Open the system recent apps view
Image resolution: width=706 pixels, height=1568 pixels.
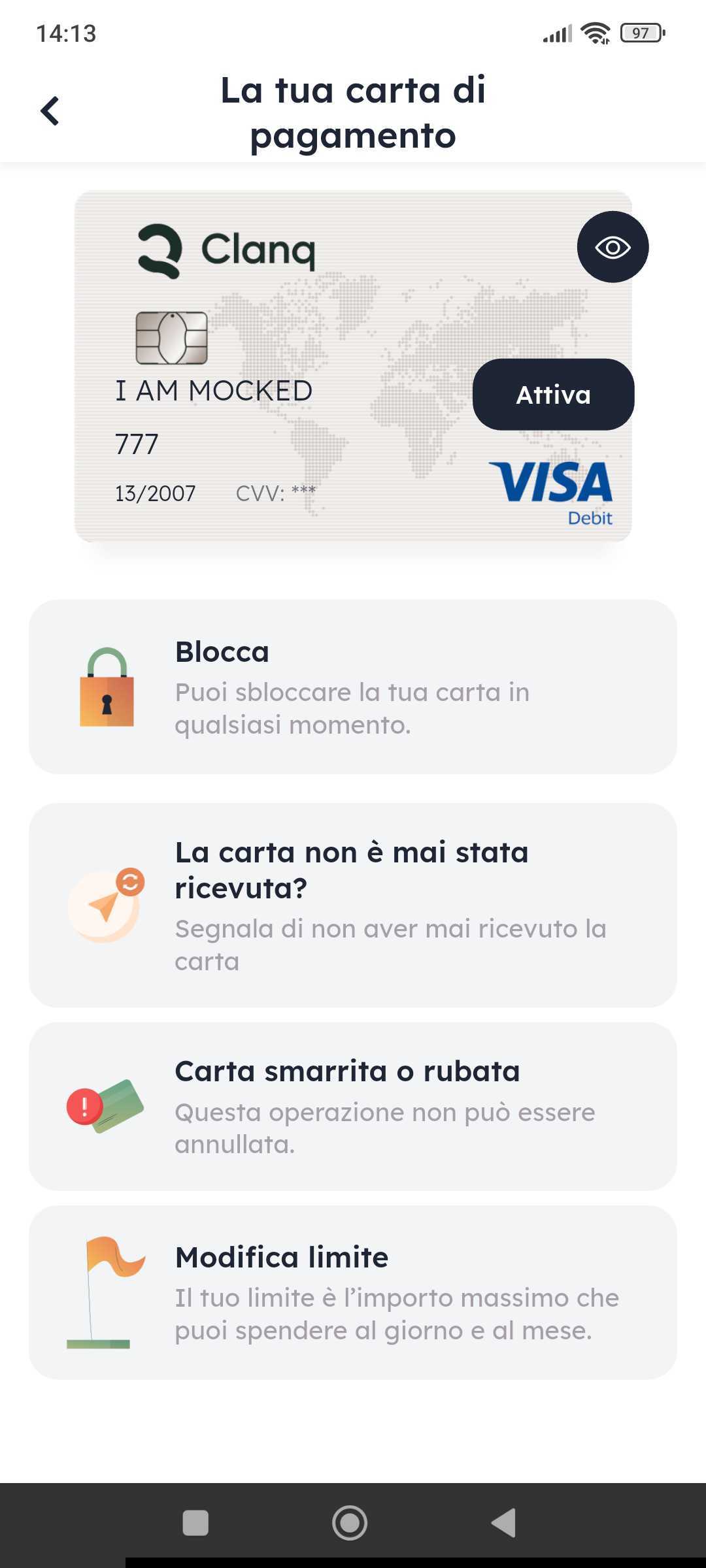(x=195, y=1523)
